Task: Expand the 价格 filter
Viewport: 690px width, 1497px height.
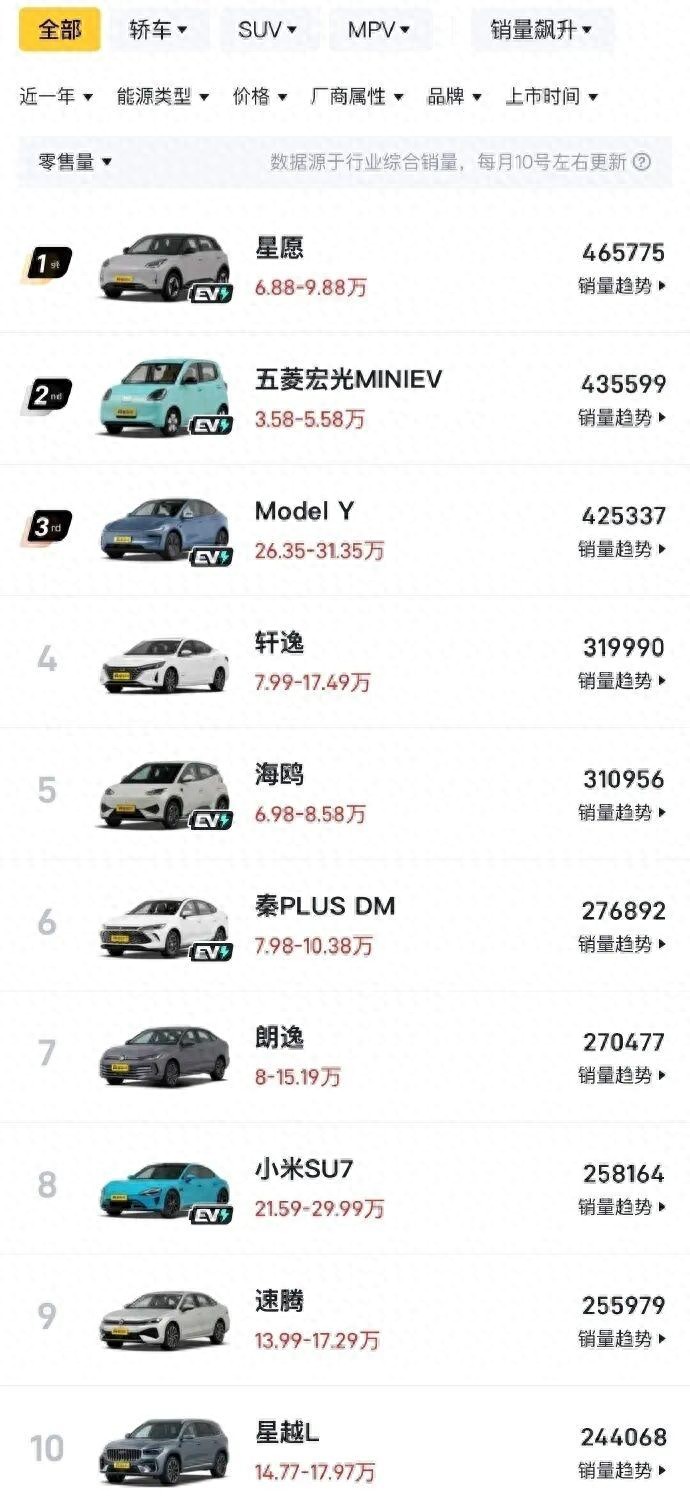Action: pos(260,97)
